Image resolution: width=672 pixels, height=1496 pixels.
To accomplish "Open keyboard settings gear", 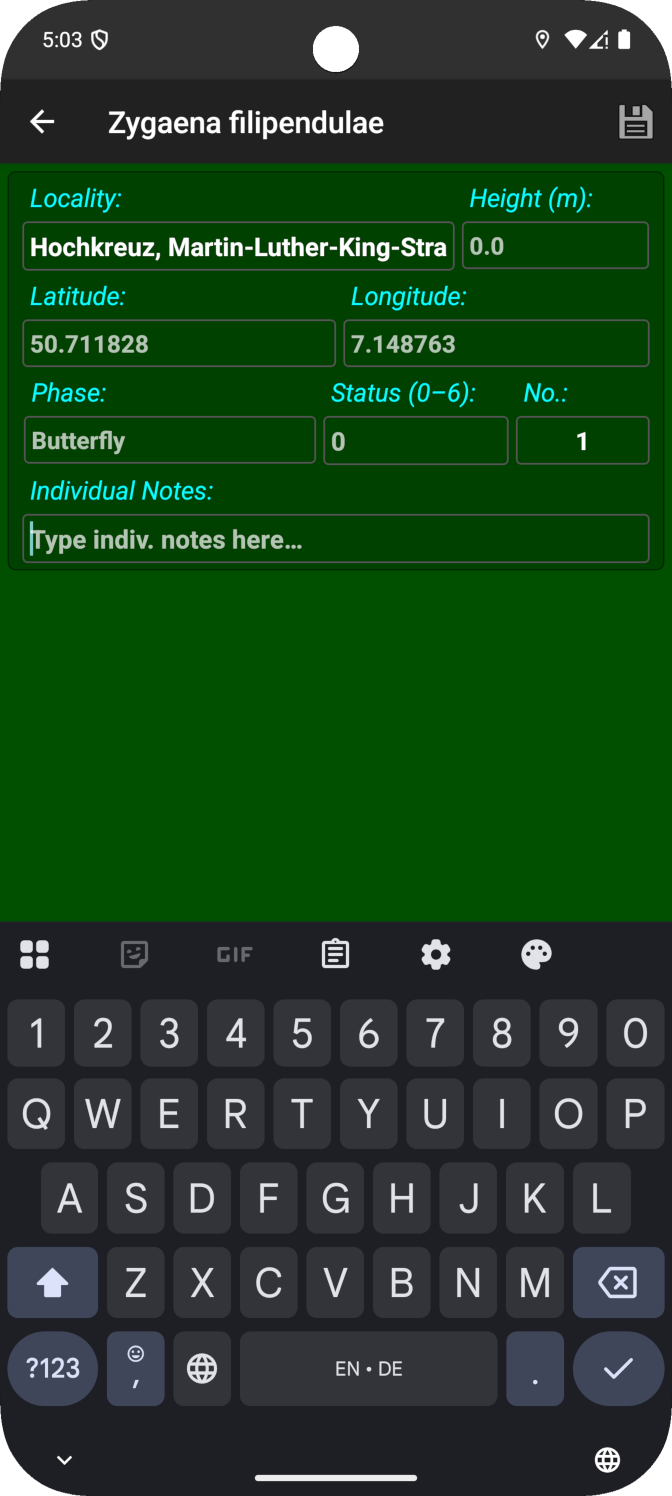I will pyautogui.click(x=436, y=954).
